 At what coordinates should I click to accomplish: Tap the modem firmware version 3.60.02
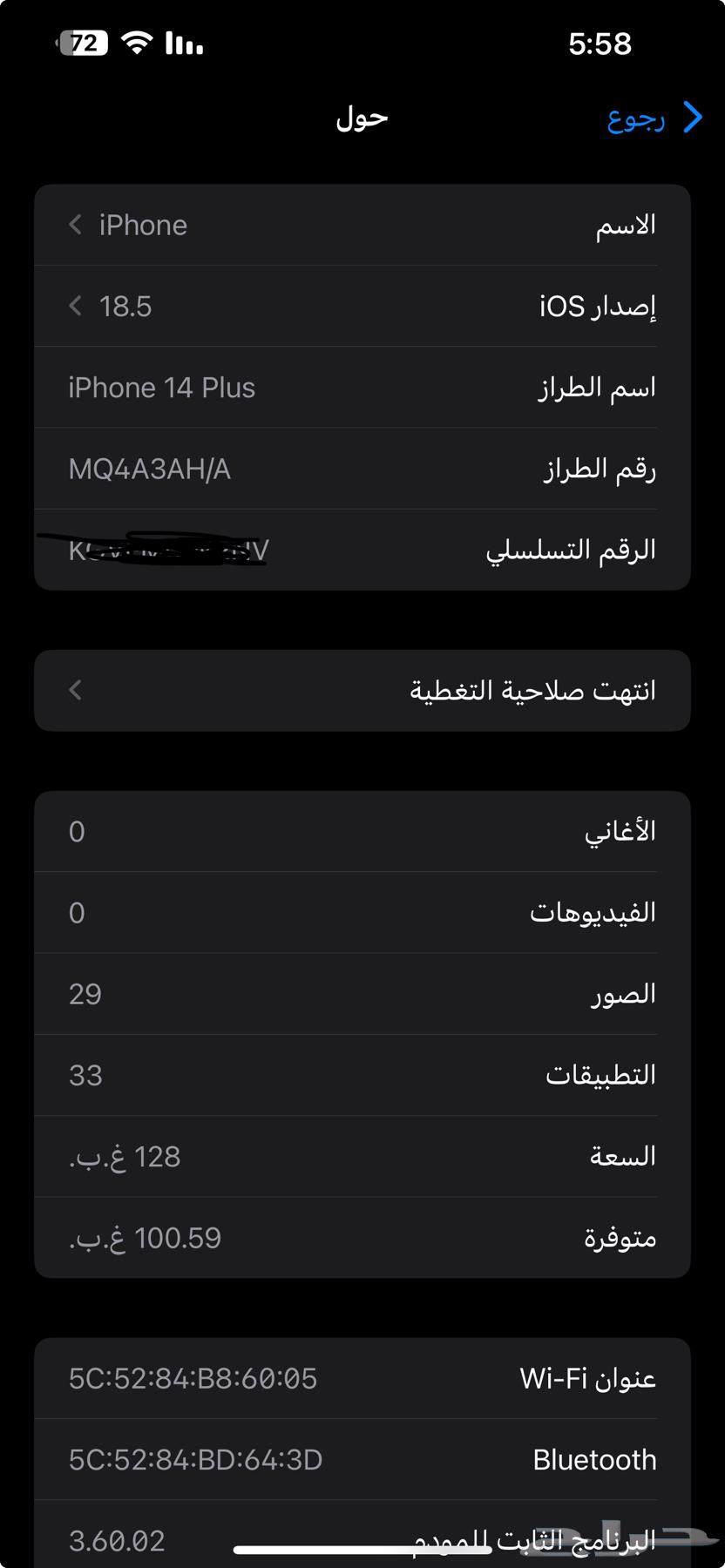114,1540
